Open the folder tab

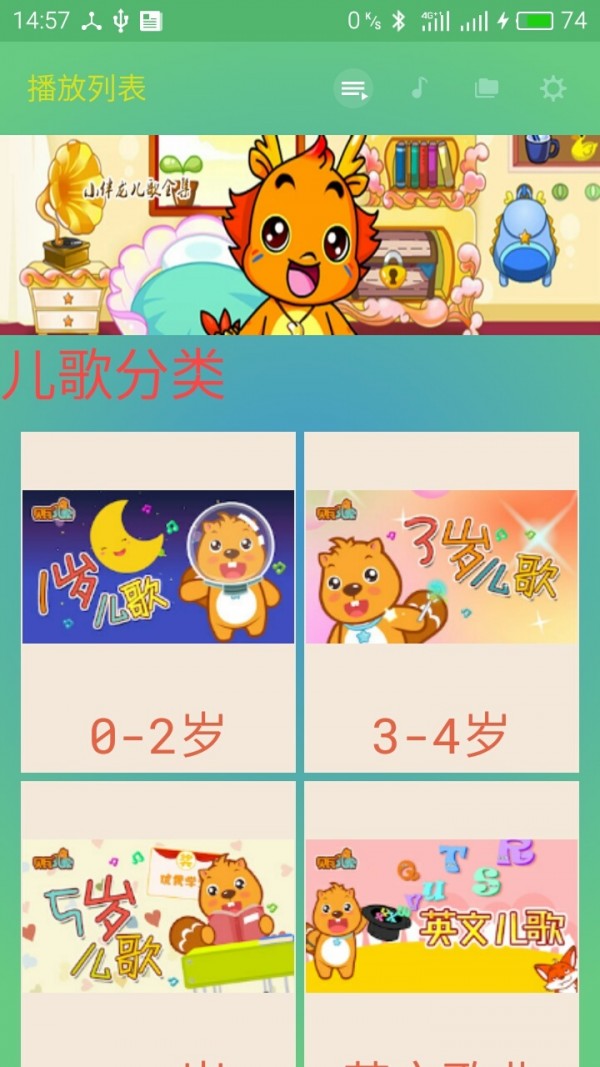(x=486, y=89)
